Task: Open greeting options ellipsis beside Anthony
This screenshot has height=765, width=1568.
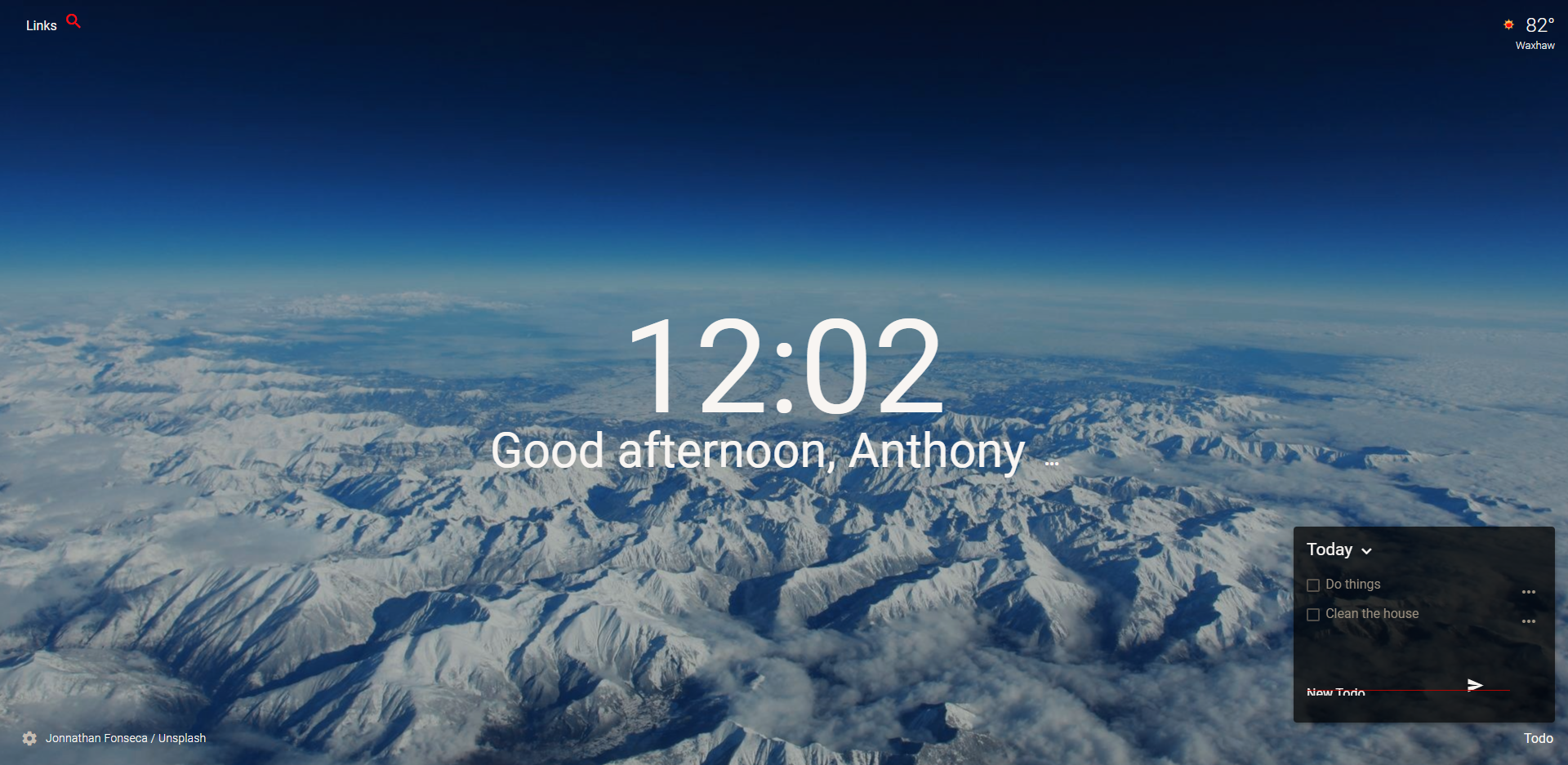Action: click(1052, 463)
